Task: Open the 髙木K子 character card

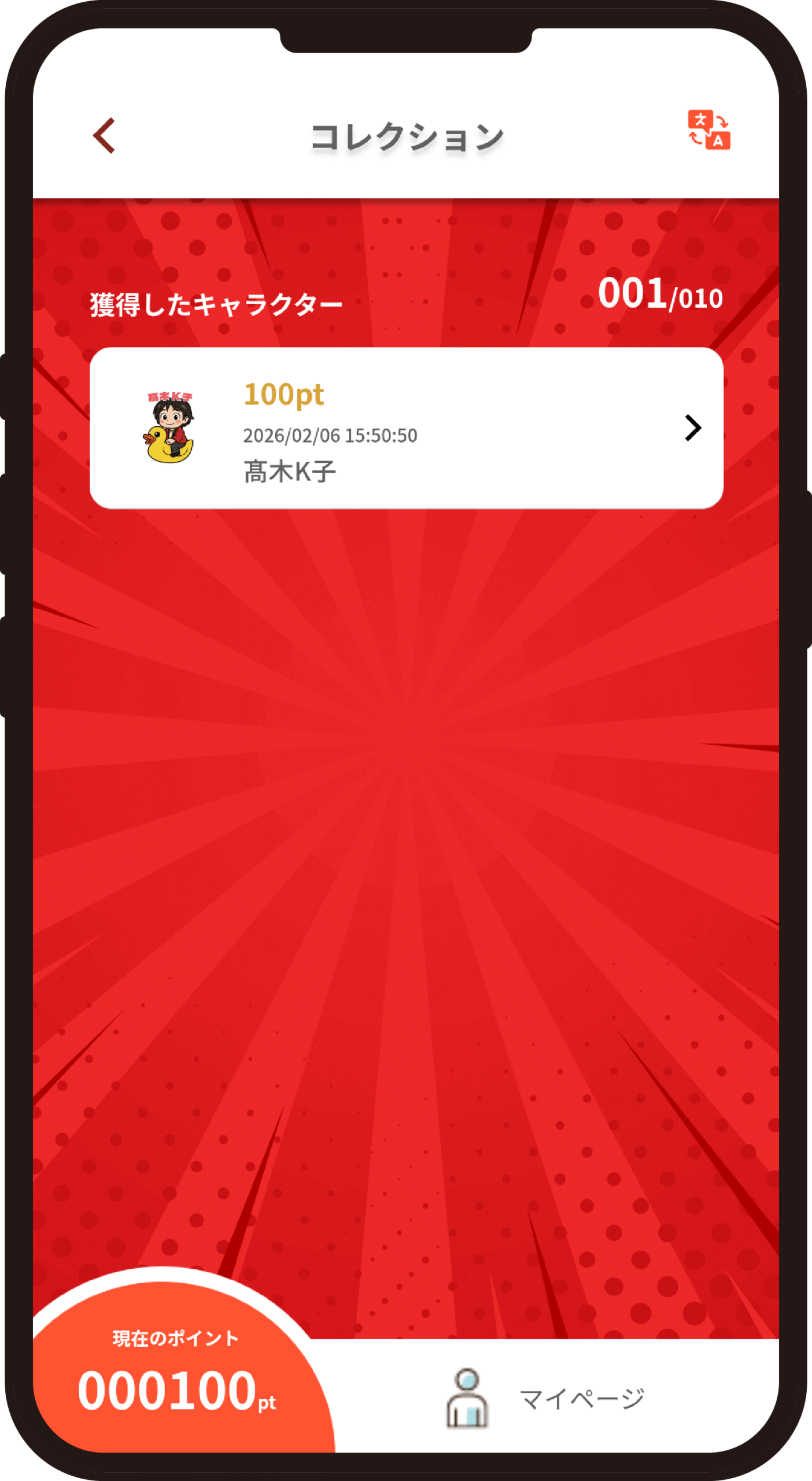Action: [406, 428]
